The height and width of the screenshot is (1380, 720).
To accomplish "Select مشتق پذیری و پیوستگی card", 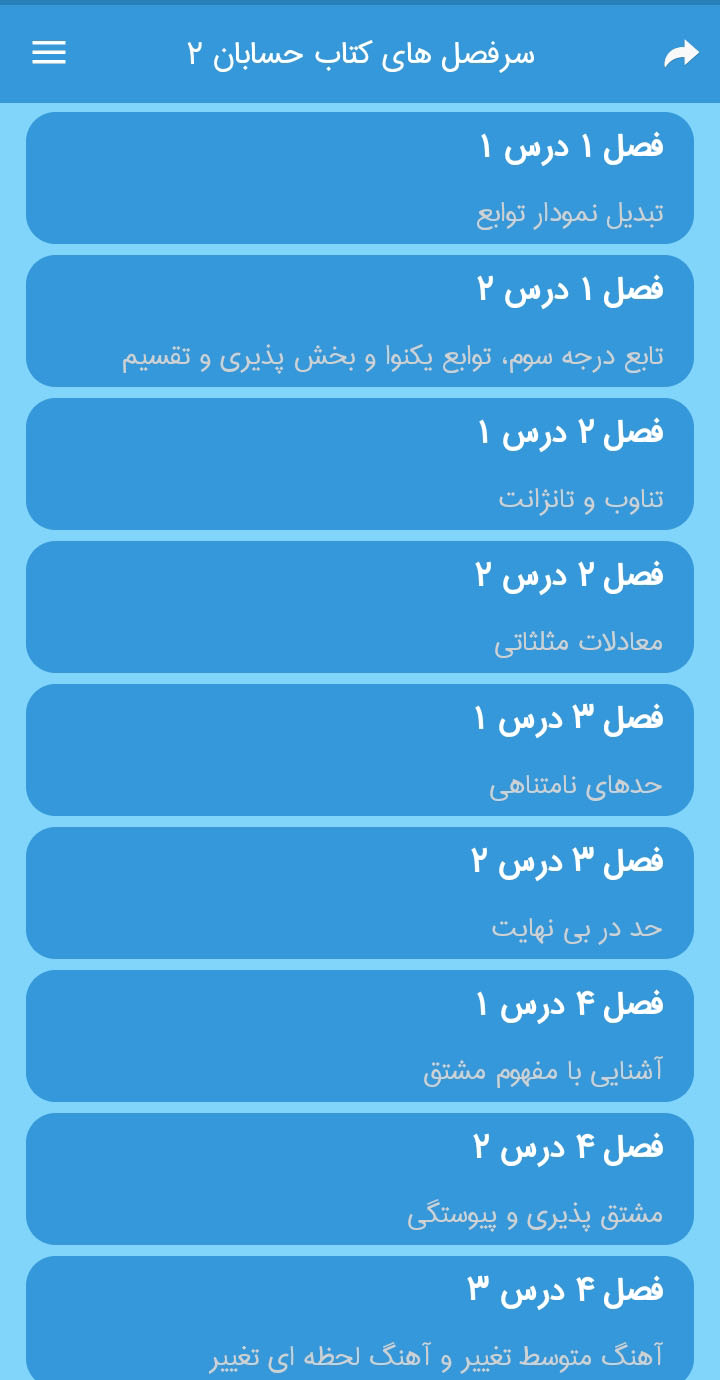I will tap(360, 1178).
